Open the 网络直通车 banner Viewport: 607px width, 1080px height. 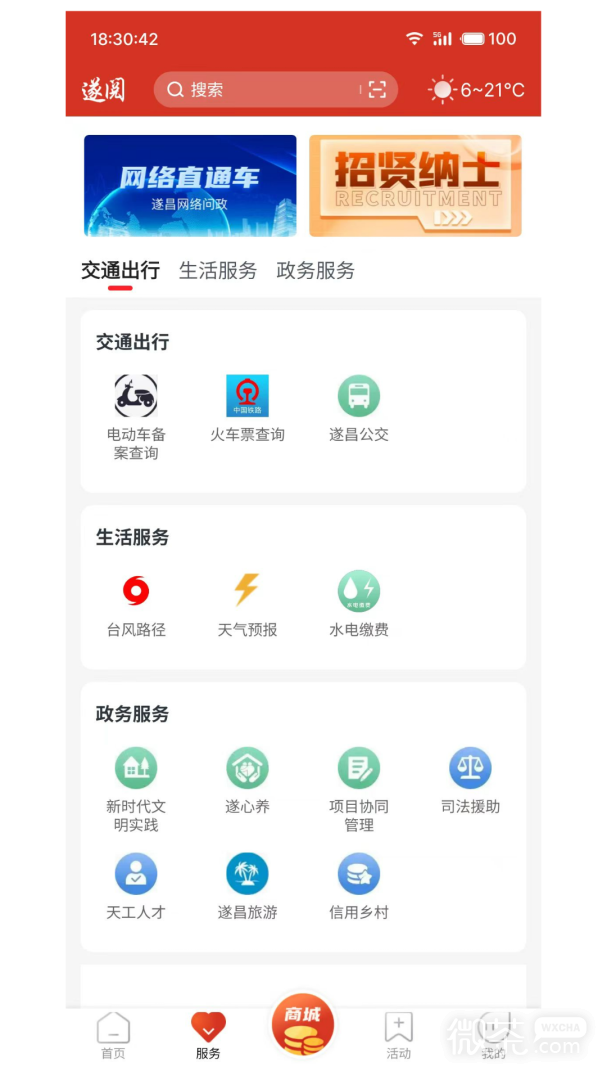point(190,185)
